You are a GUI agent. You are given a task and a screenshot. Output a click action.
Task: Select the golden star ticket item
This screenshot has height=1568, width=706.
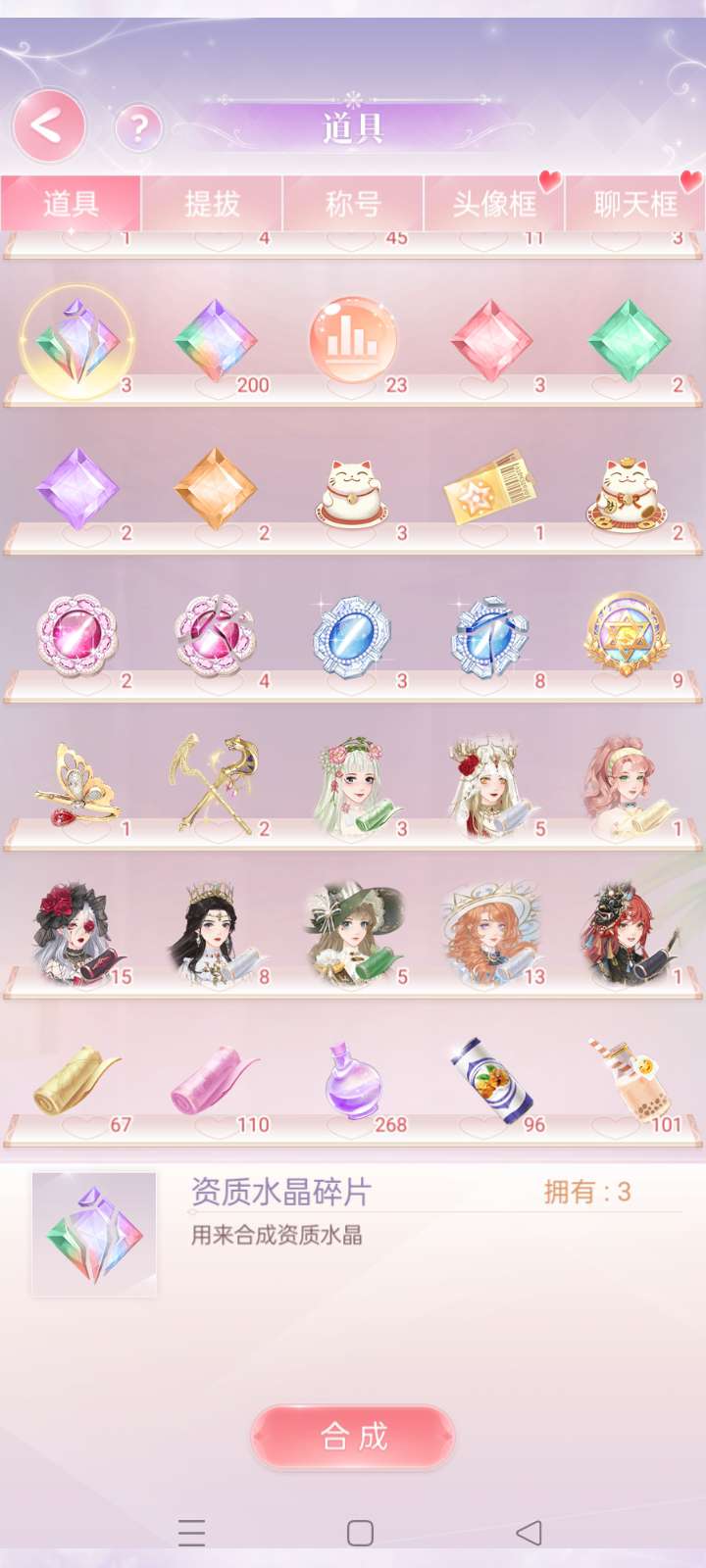(x=490, y=488)
